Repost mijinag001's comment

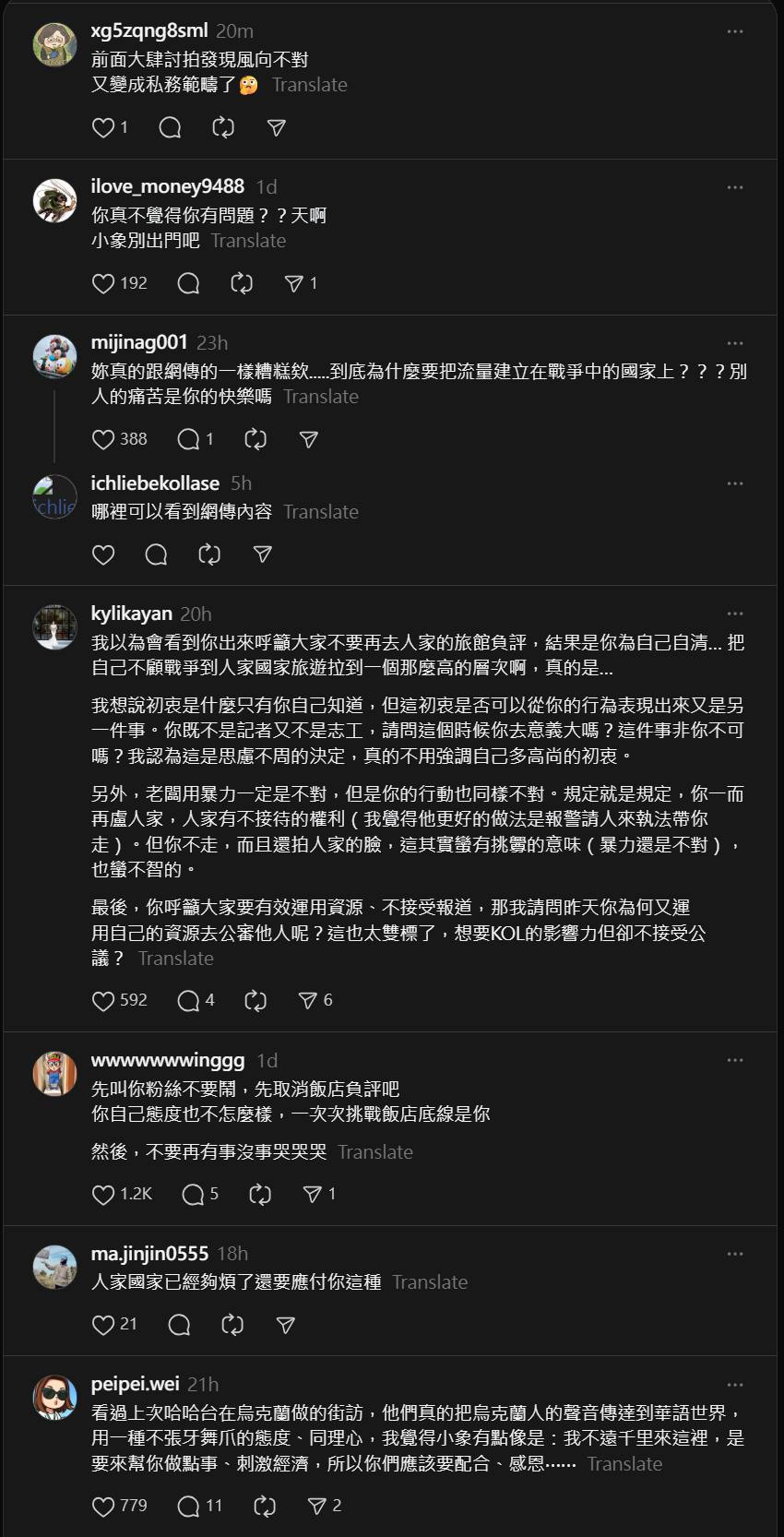(255, 439)
